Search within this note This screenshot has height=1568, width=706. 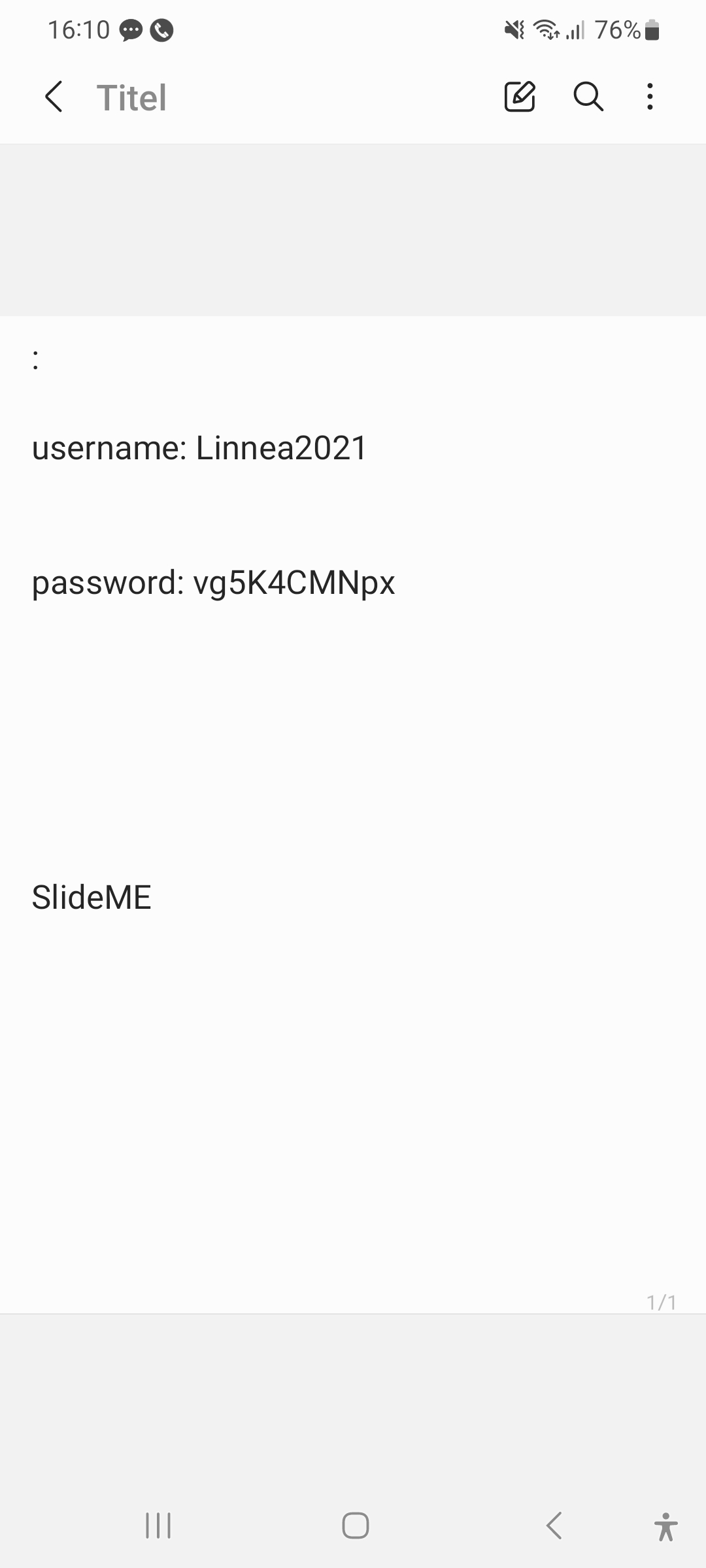pyautogui.click(x=588, y=97)
